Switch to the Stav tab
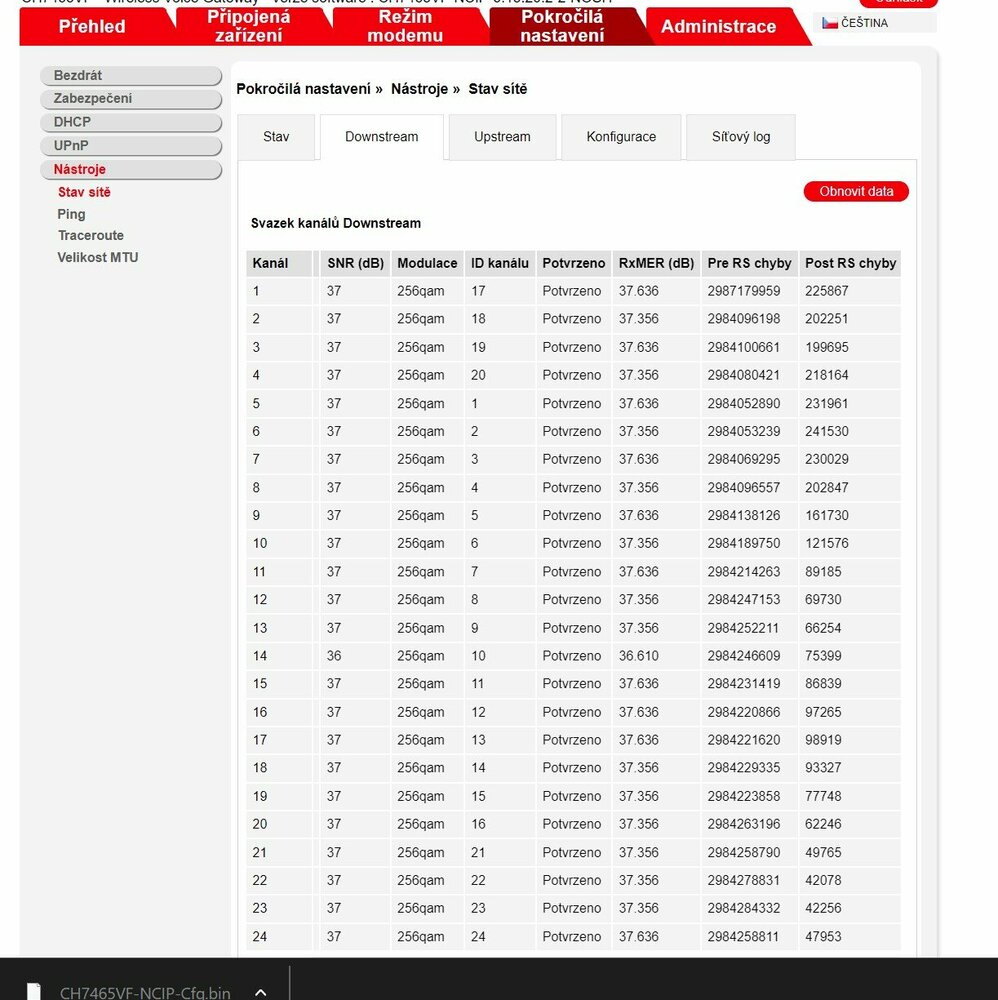The width and height of the screenshot is (998, 1000). point(276,137)
